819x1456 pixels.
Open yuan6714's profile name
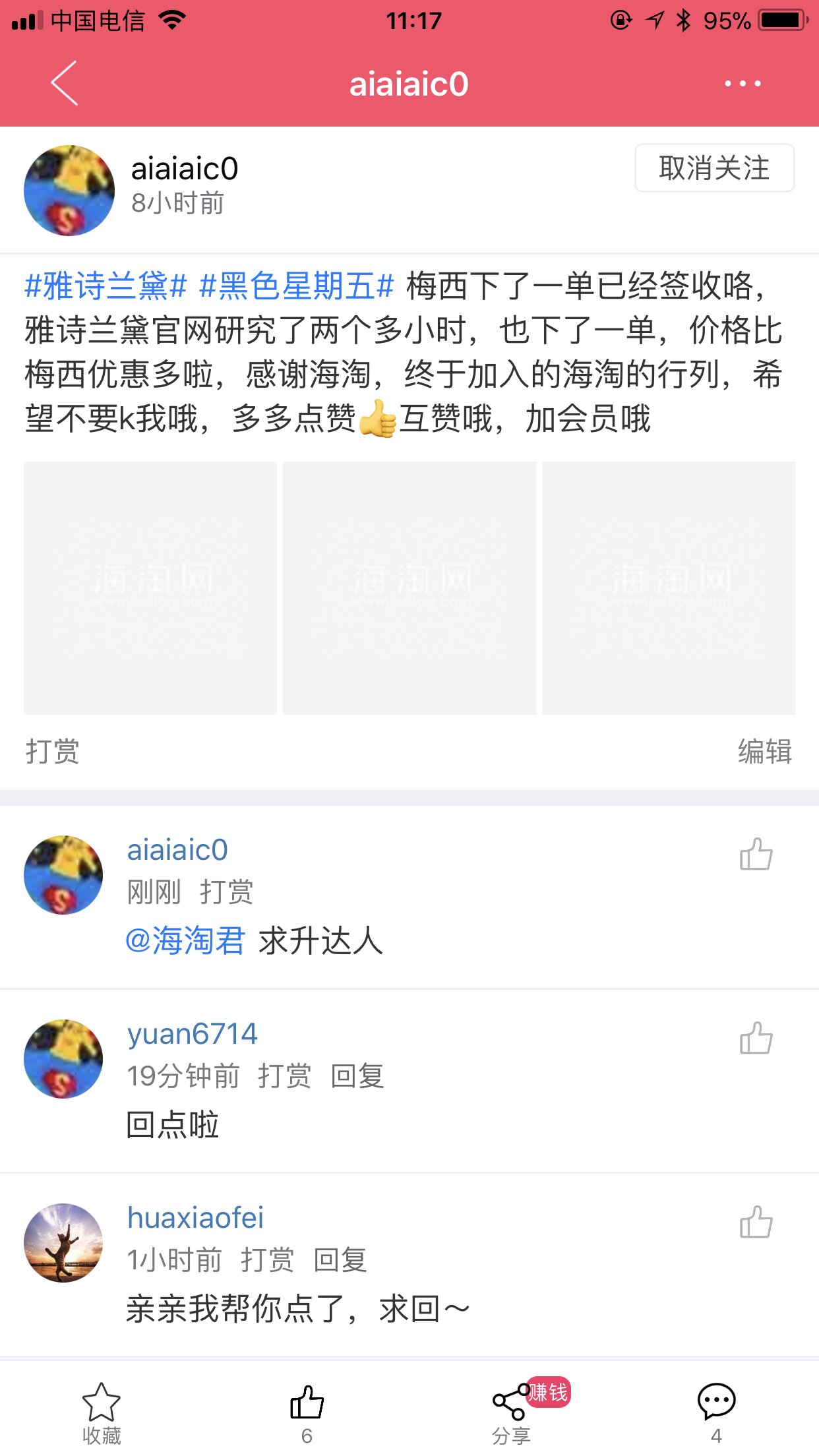click(192, 1034)
